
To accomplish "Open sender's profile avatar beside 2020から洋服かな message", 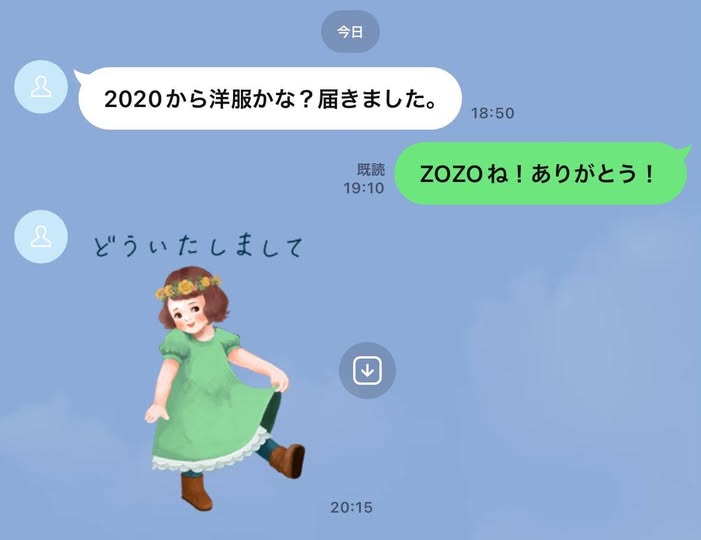I will (x=41, y=87).
